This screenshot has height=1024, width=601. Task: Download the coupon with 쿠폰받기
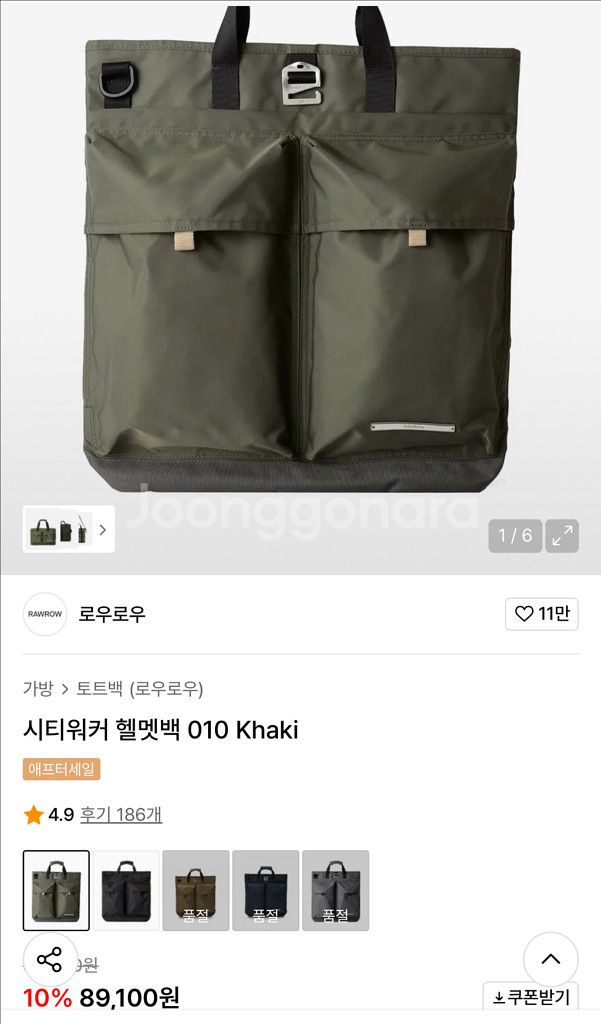[x=531, y=997]
